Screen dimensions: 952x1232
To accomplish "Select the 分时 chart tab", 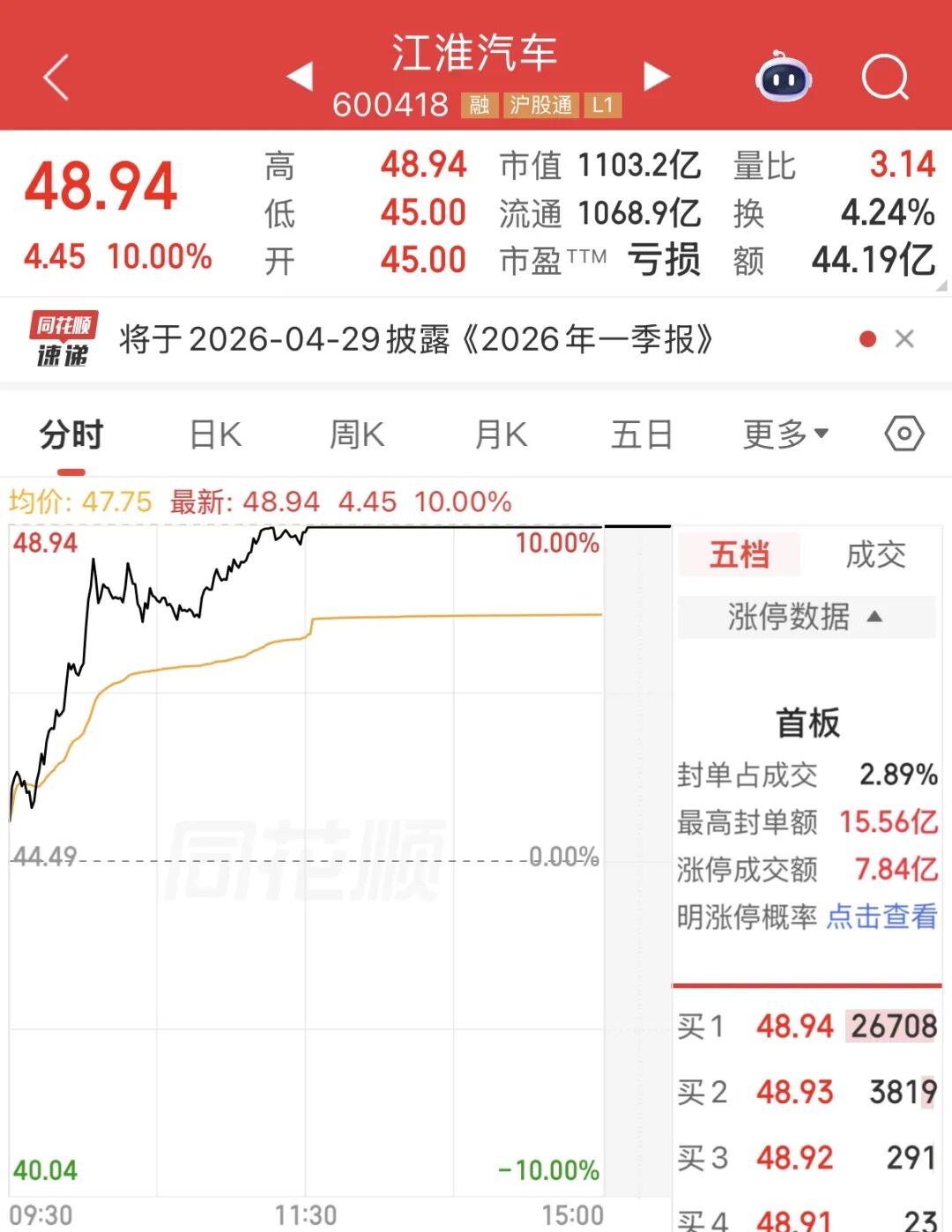I will click(x=71, y=435).
